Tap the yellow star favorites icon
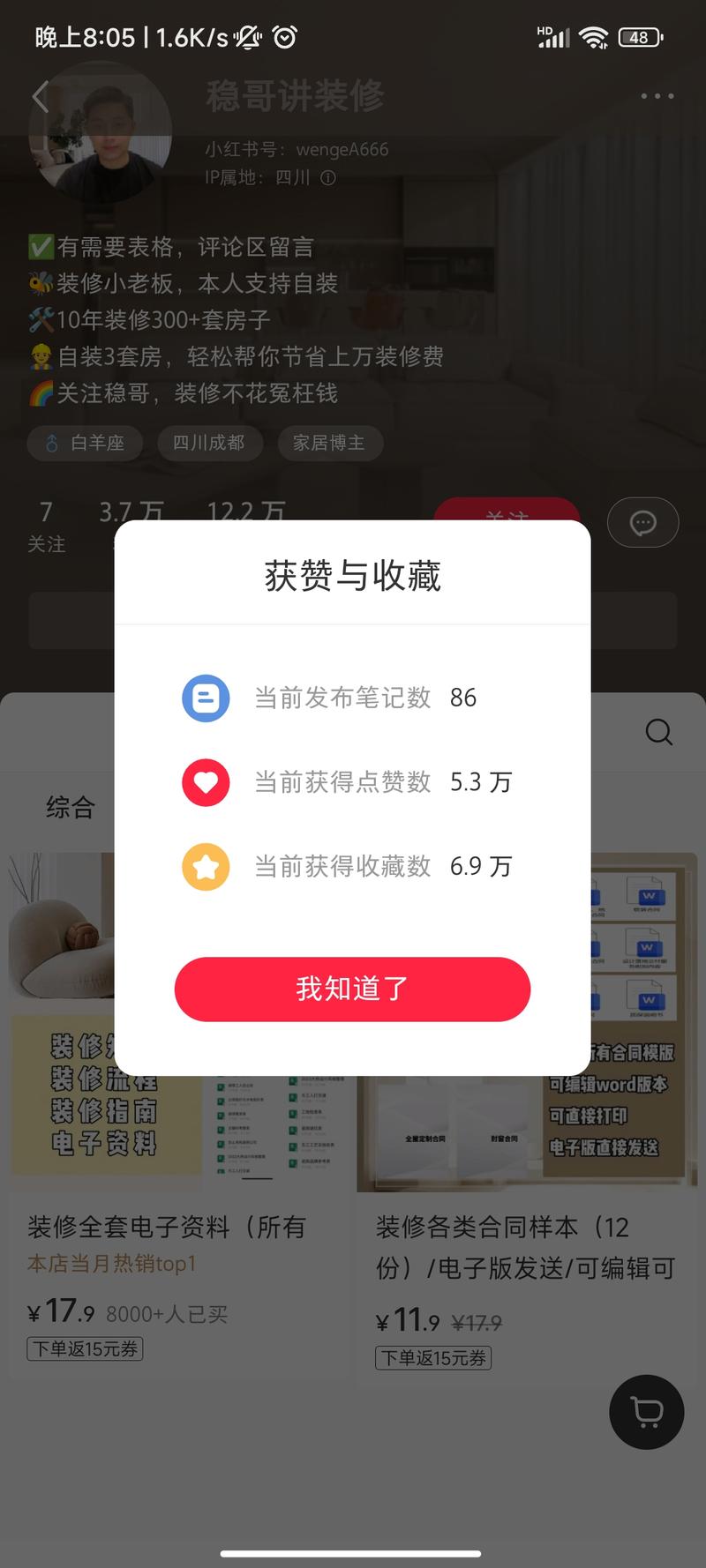This screenshot has width=706, height=1568. 206,867
